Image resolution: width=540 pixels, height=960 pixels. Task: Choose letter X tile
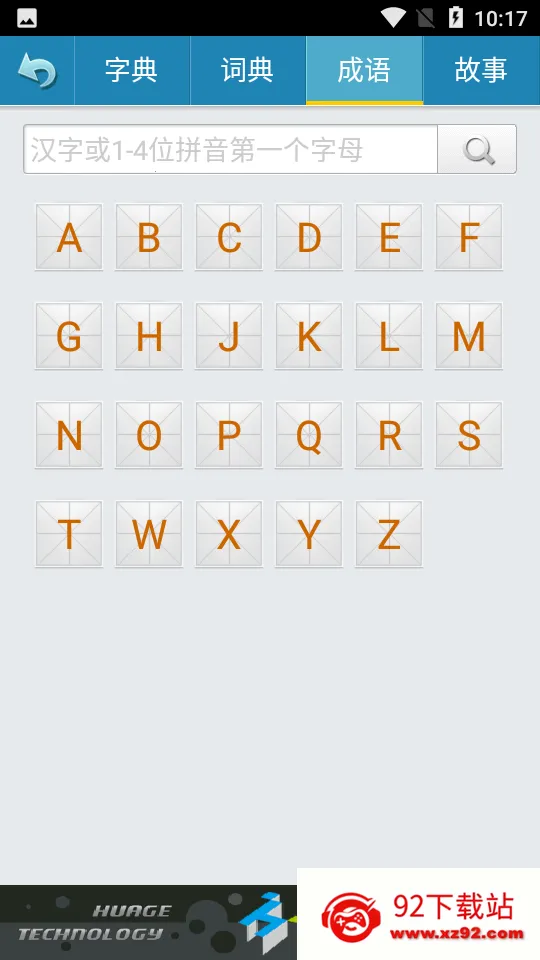pyautogui.click(x=229, y=534)
